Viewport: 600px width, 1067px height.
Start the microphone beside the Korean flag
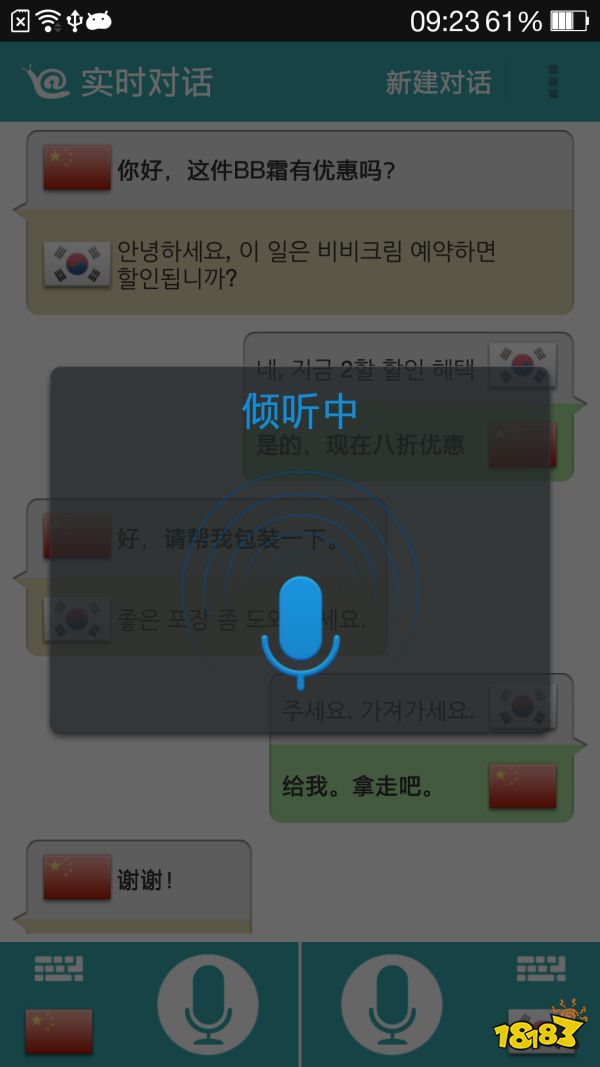pos(392,1005)
